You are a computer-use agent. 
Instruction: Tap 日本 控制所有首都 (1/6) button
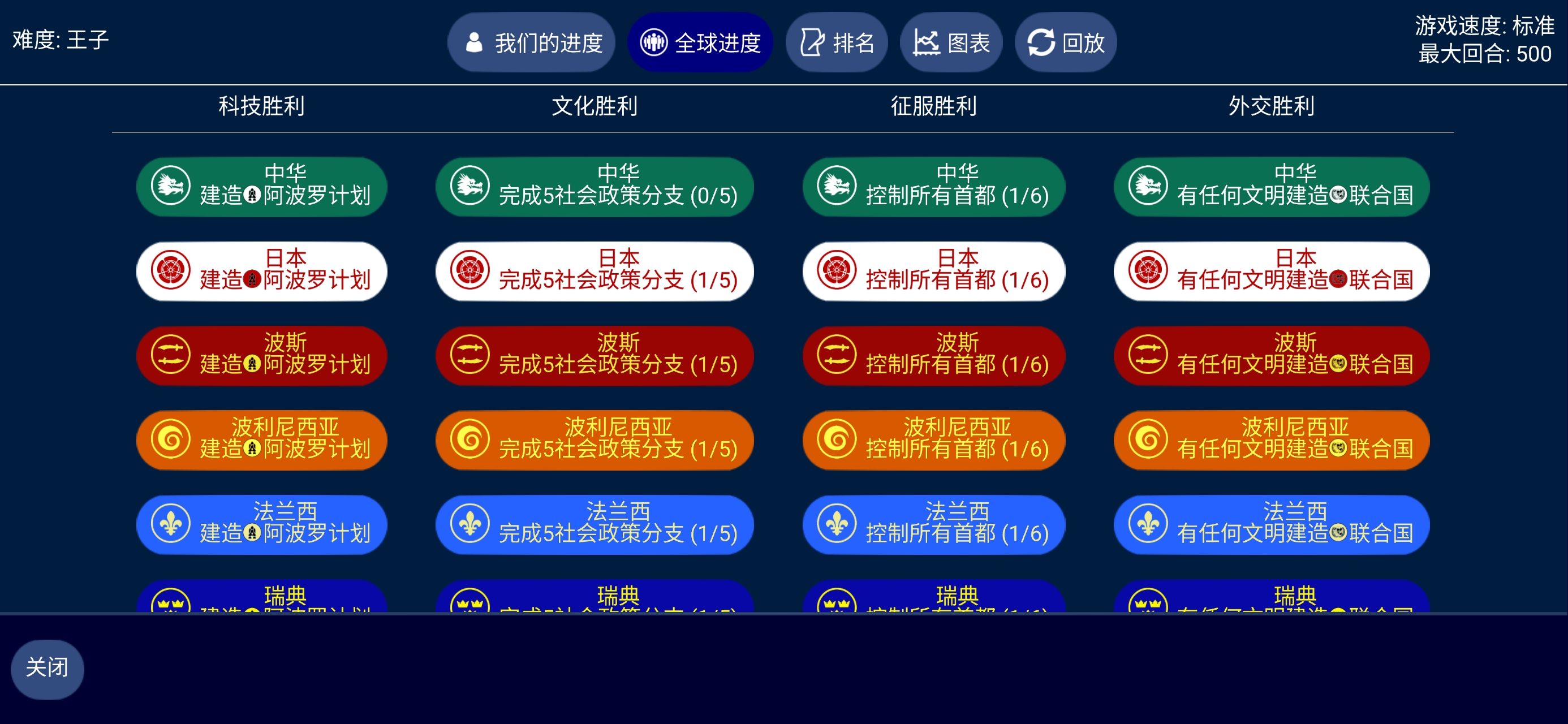point(934,270)
